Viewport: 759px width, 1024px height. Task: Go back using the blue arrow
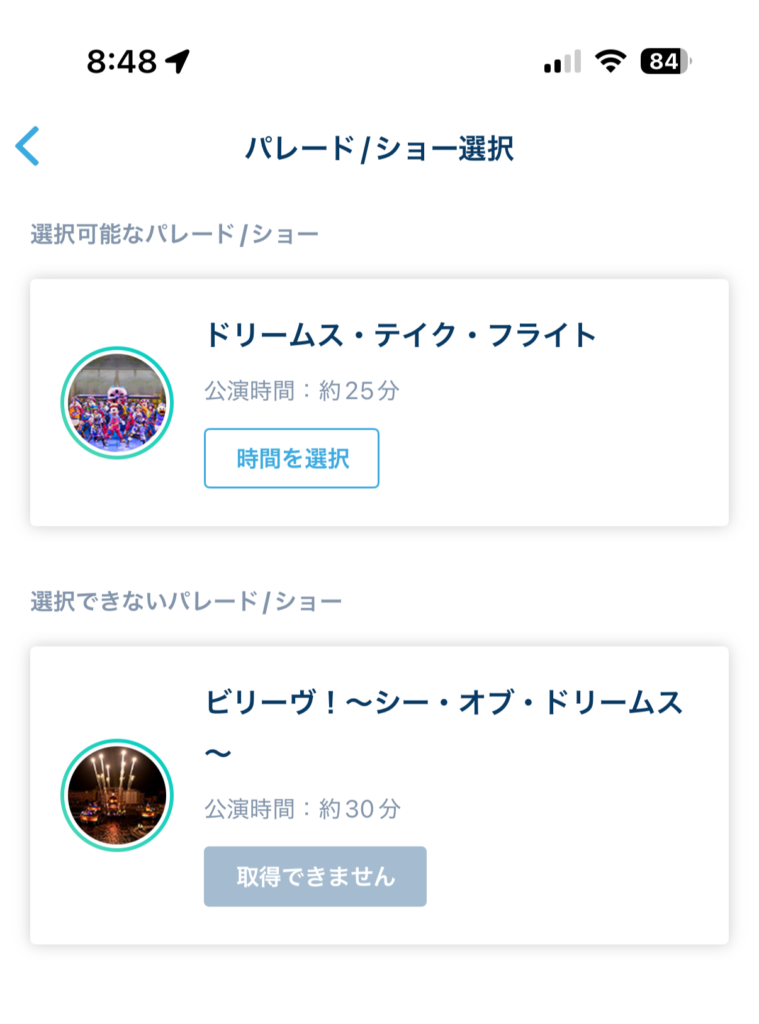click(x=27, y=147)
